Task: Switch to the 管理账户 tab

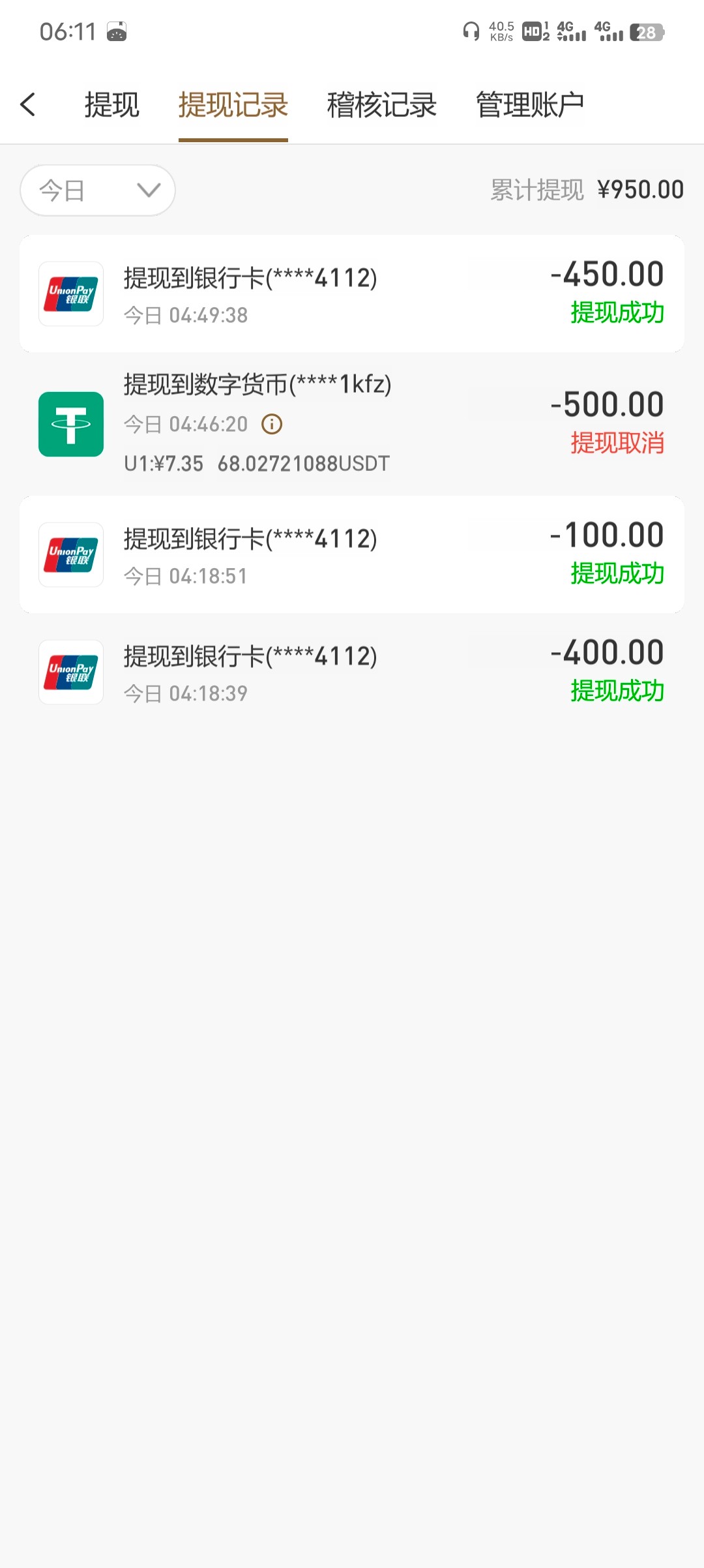Action: [529, 105]
